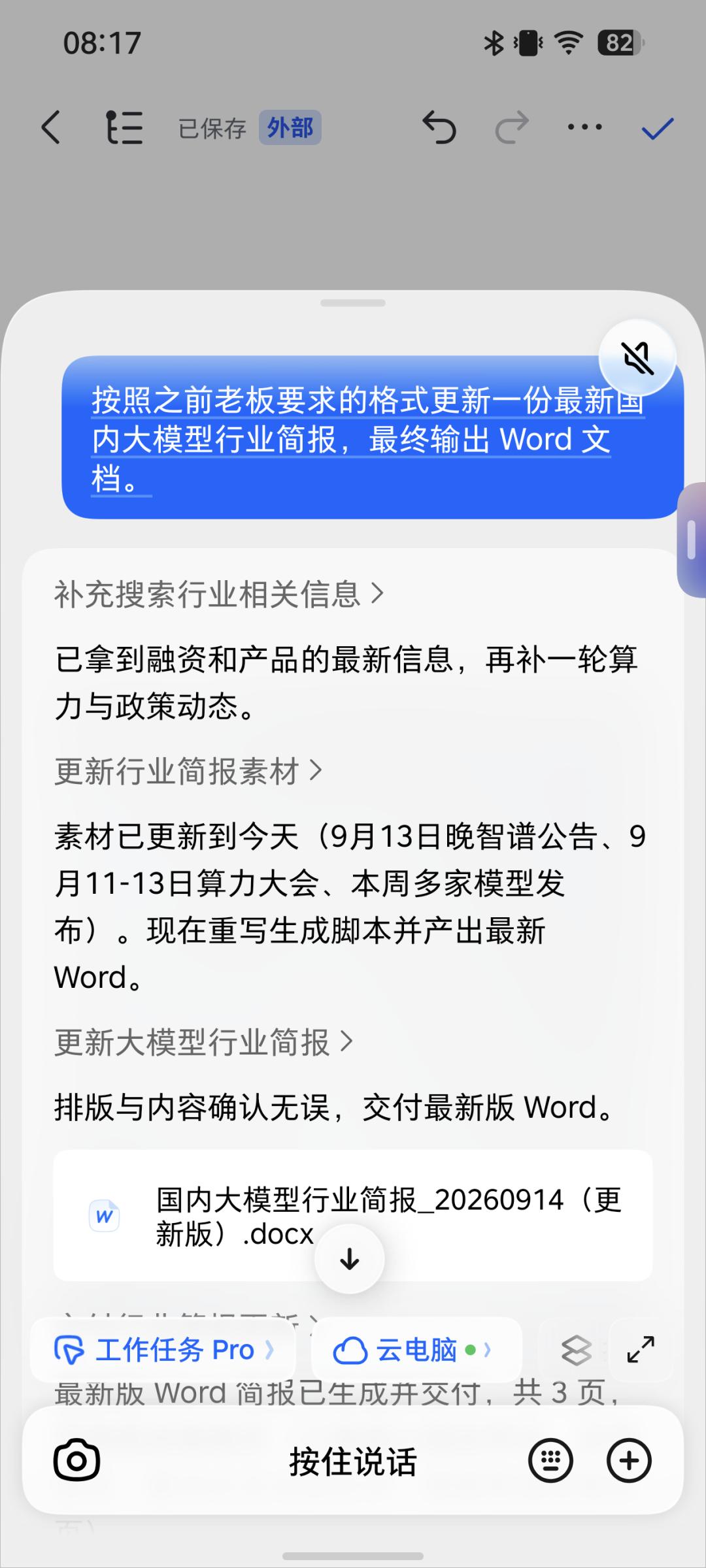Redo the last undone edit
This screenshot has width=706, height=1568.
pos(512,127)
